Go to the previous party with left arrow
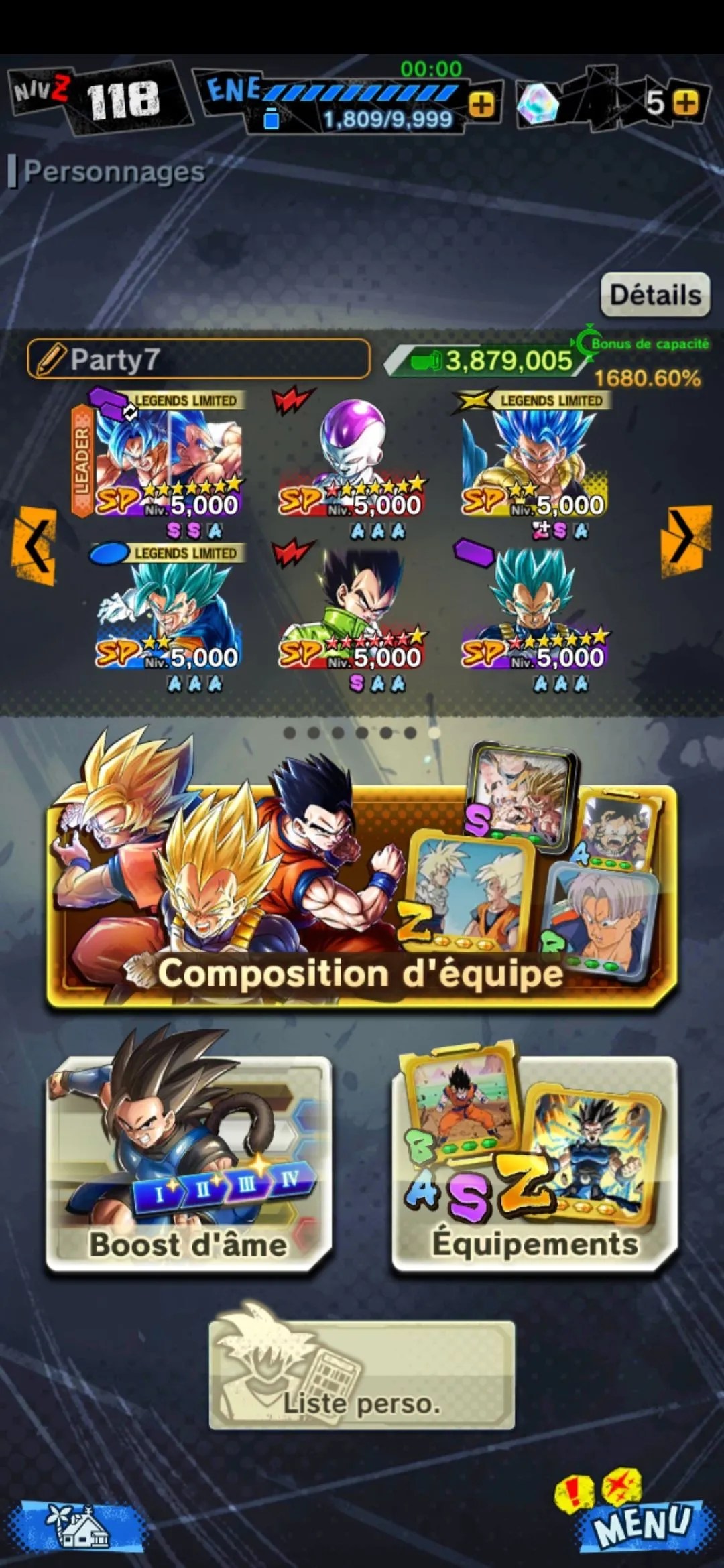Image resolution: width=724 pixels, height=1568 pixels. pos(34,545)
